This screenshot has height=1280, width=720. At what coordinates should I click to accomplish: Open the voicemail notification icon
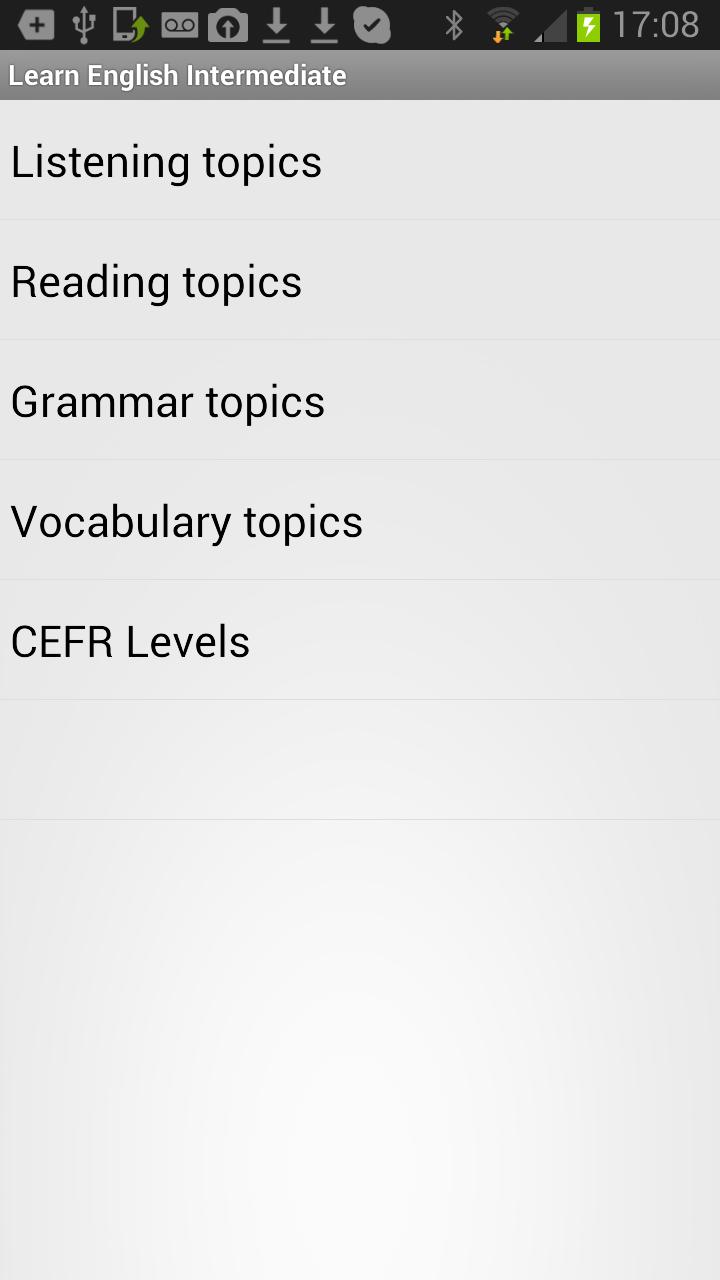[181, 25]
